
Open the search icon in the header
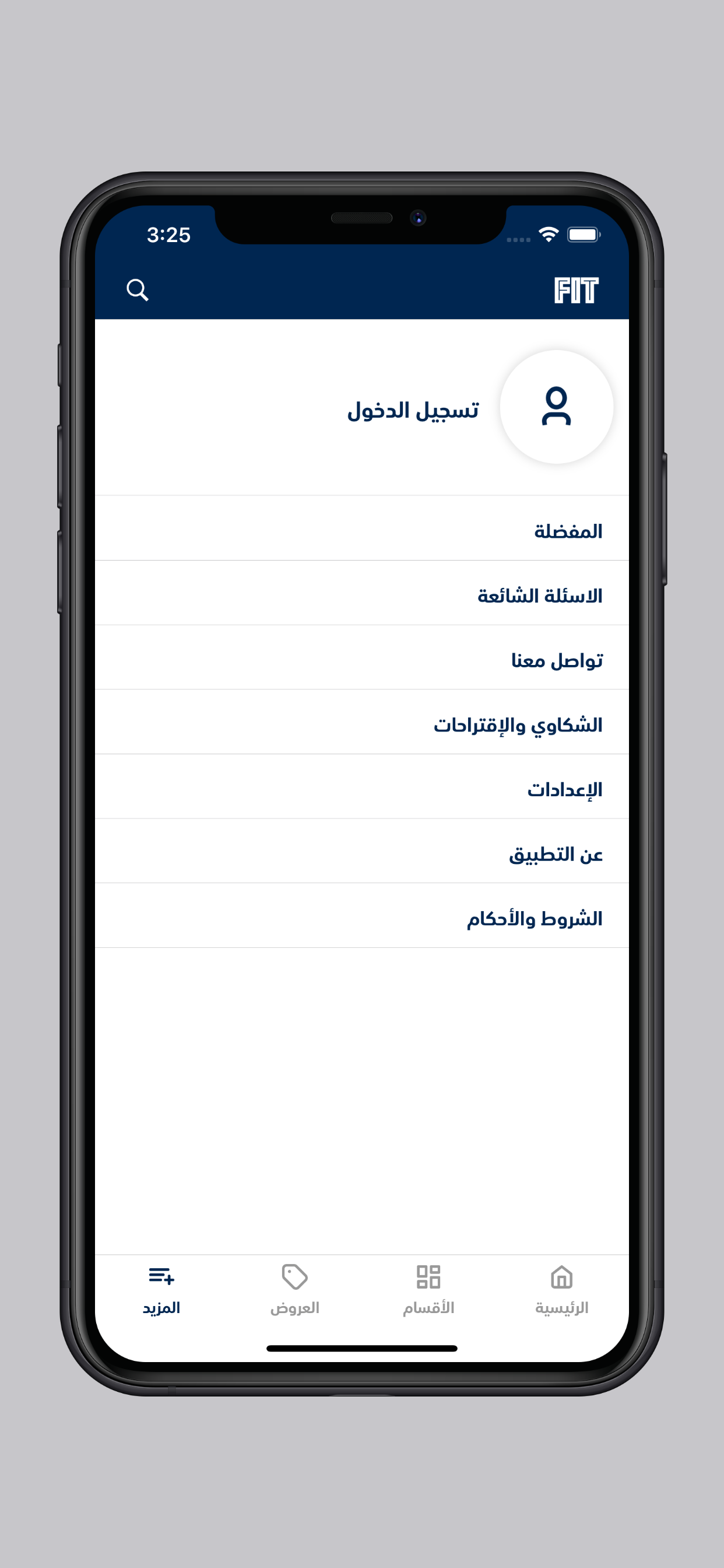click(x=138, y=290)
